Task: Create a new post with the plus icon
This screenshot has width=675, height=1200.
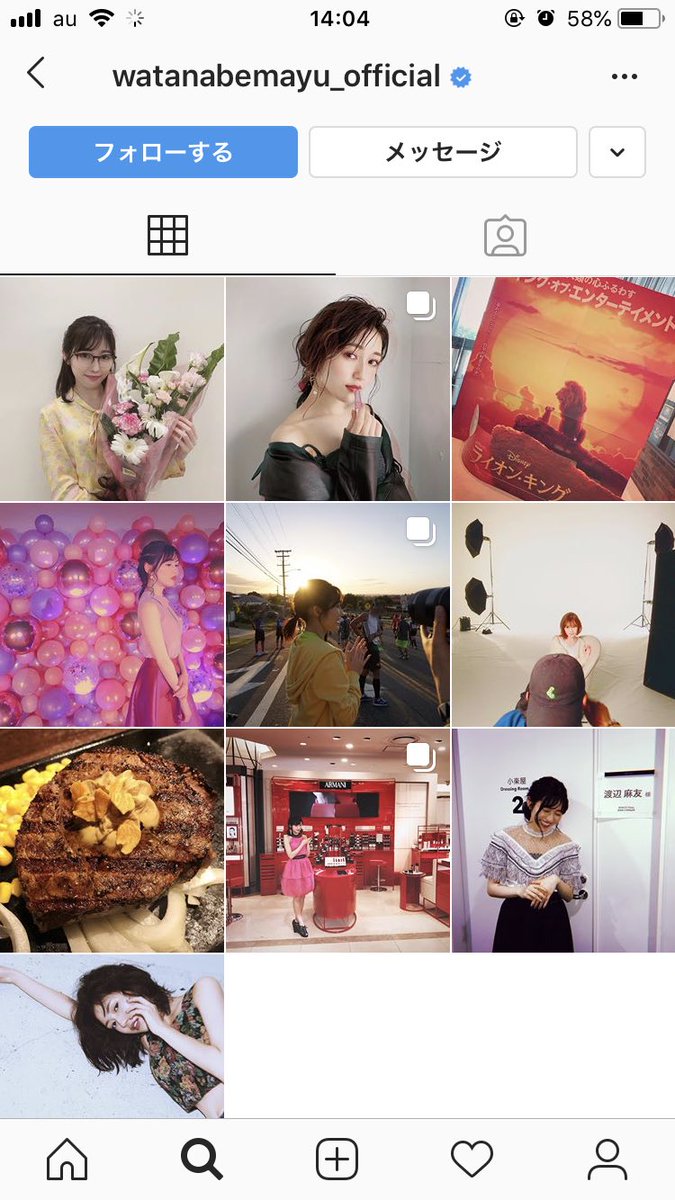Action: point(337,1160)
